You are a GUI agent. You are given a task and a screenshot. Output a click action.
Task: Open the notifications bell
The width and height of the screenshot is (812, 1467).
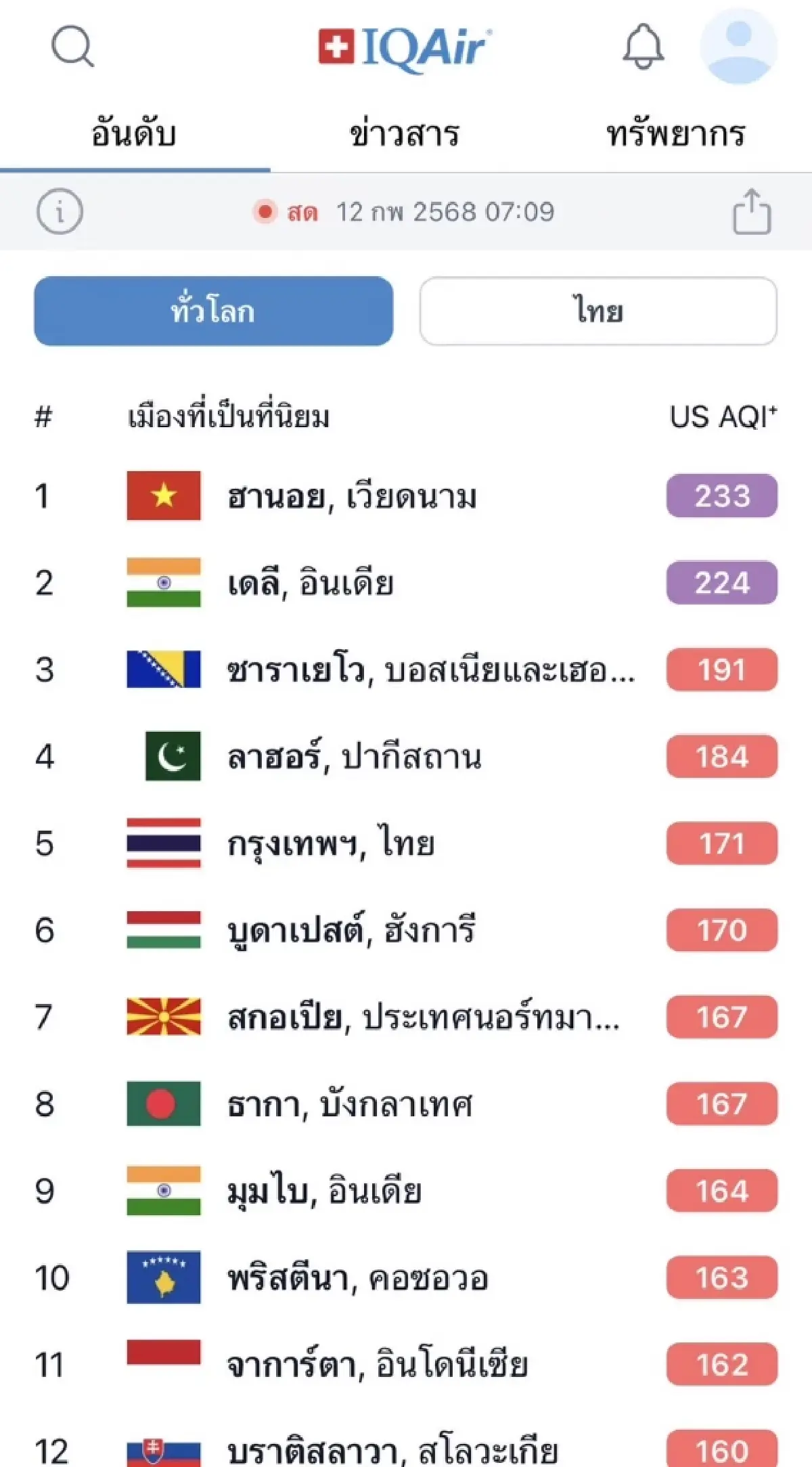[643, 46]
